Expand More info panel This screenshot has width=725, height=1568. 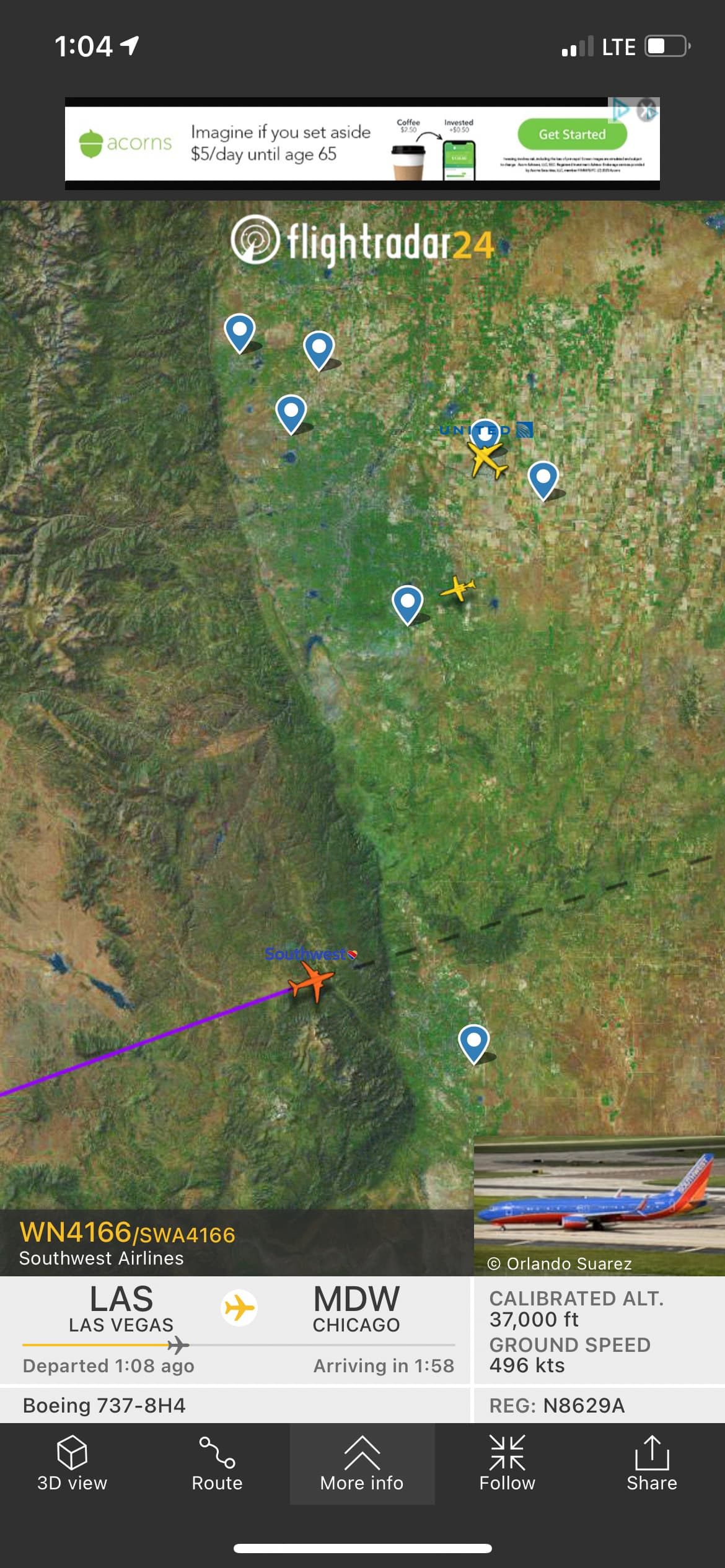click(x=362, y=1464)
